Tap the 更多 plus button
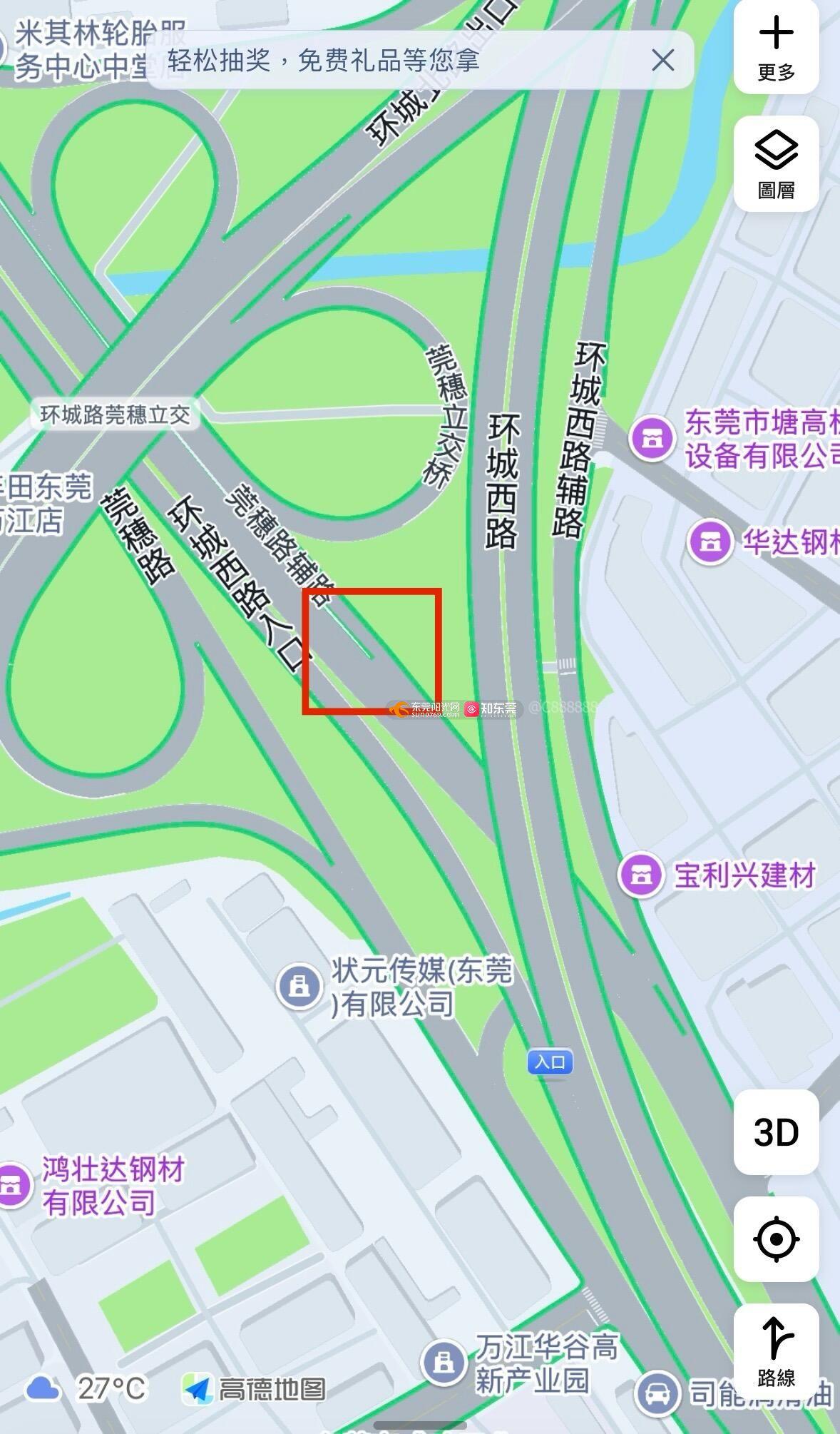 [x=776, y=47]
